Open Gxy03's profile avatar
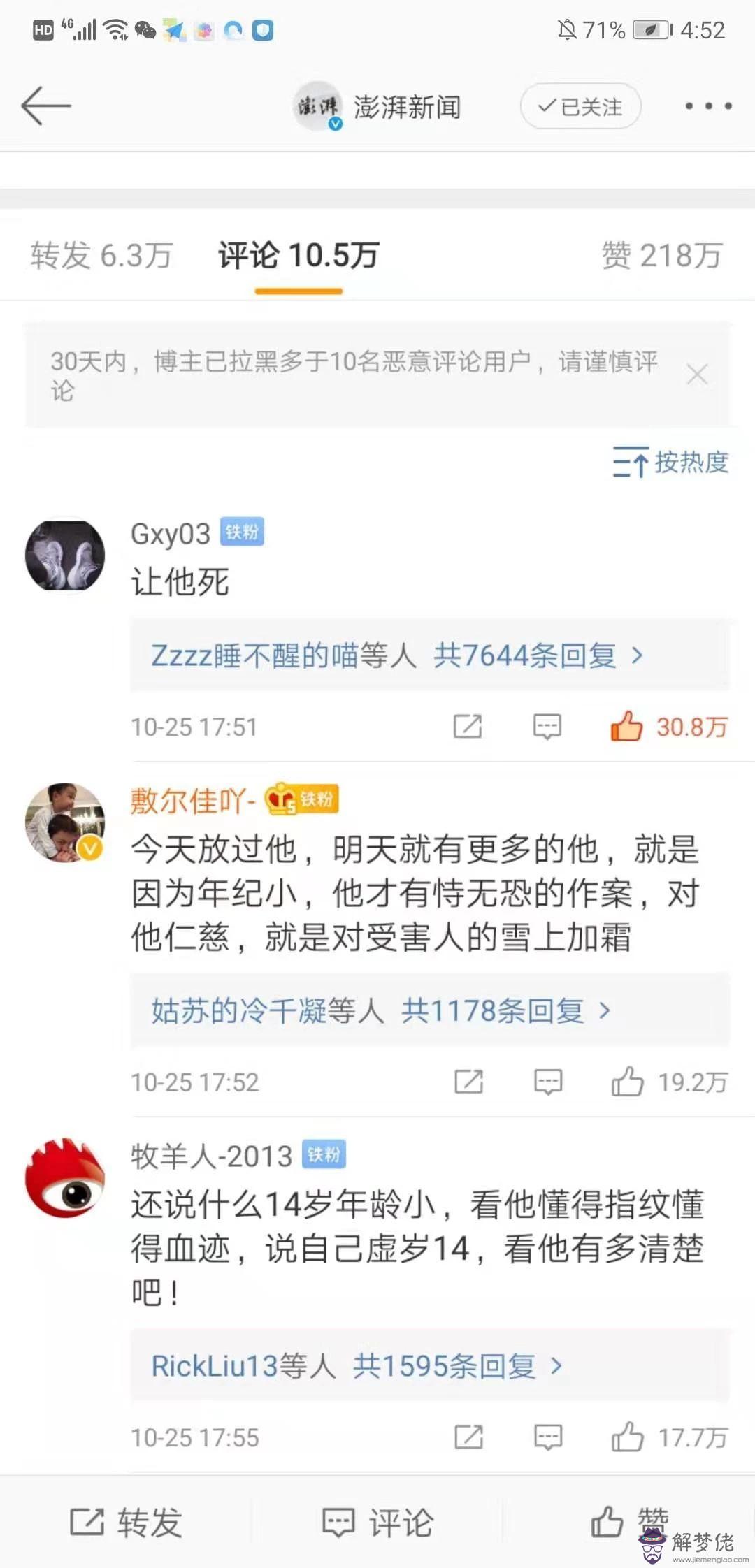Screen dimensions: 755x1568 pyautogui.click(x=65, y=555)
